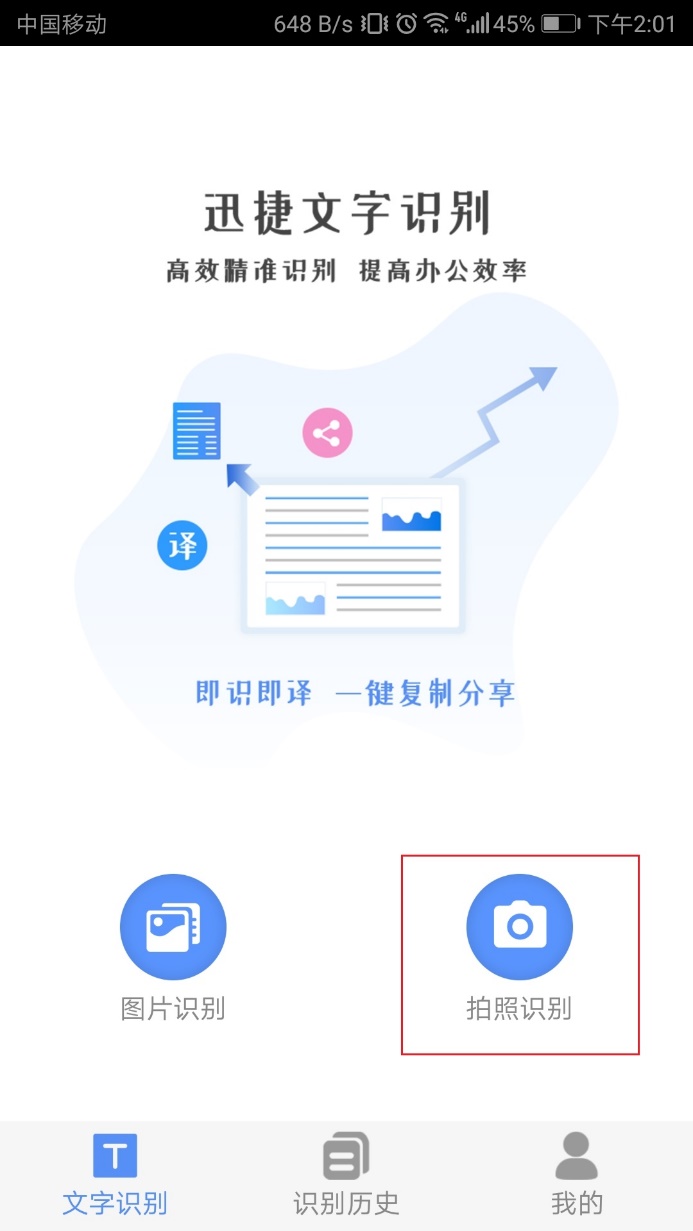Switch to the 文字识别 tab
This screenshot has width=693, height=1231.
point(115,1174)
